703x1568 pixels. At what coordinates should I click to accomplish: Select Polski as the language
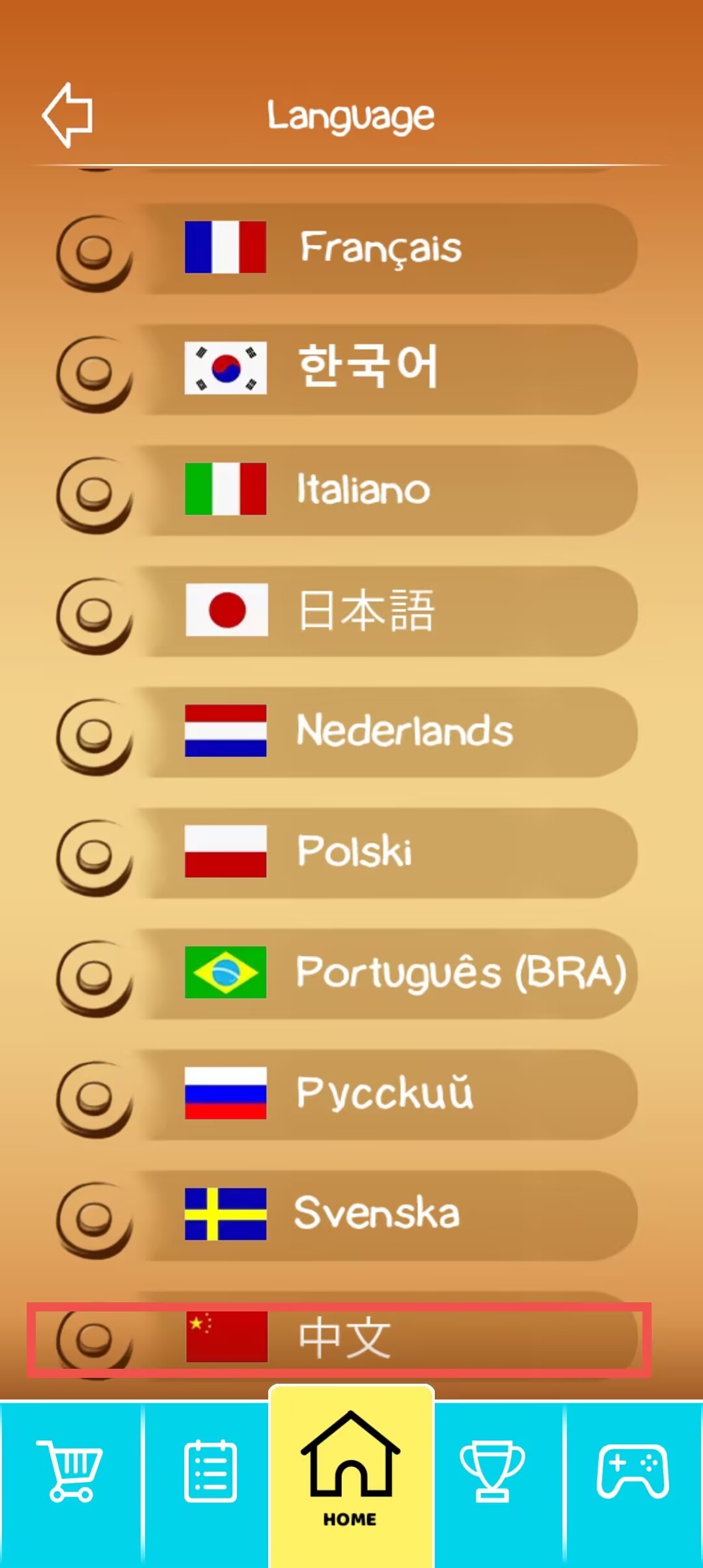(x=346, y=853)
